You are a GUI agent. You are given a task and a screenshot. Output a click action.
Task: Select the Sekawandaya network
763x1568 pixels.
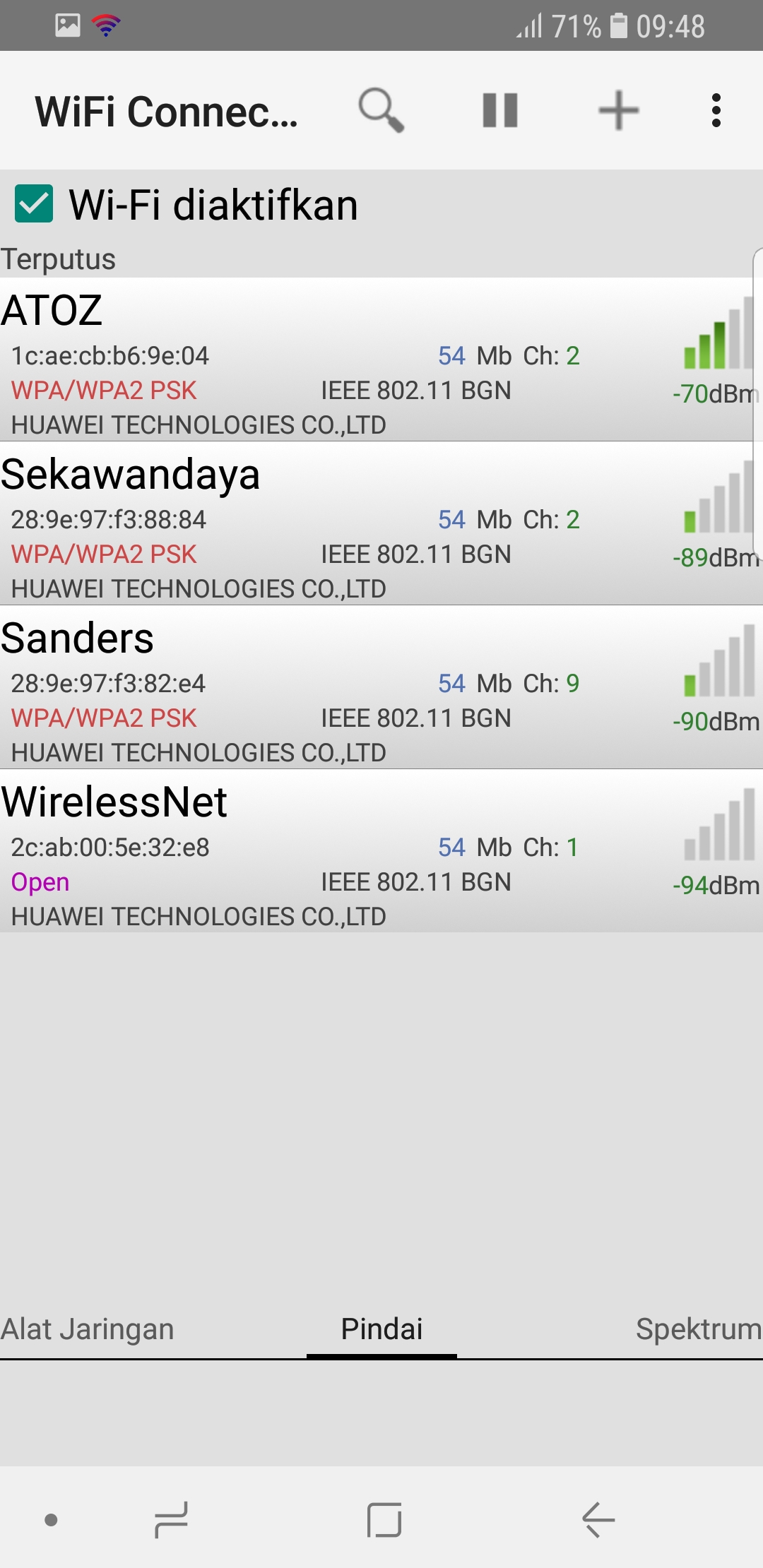point(381,523)
